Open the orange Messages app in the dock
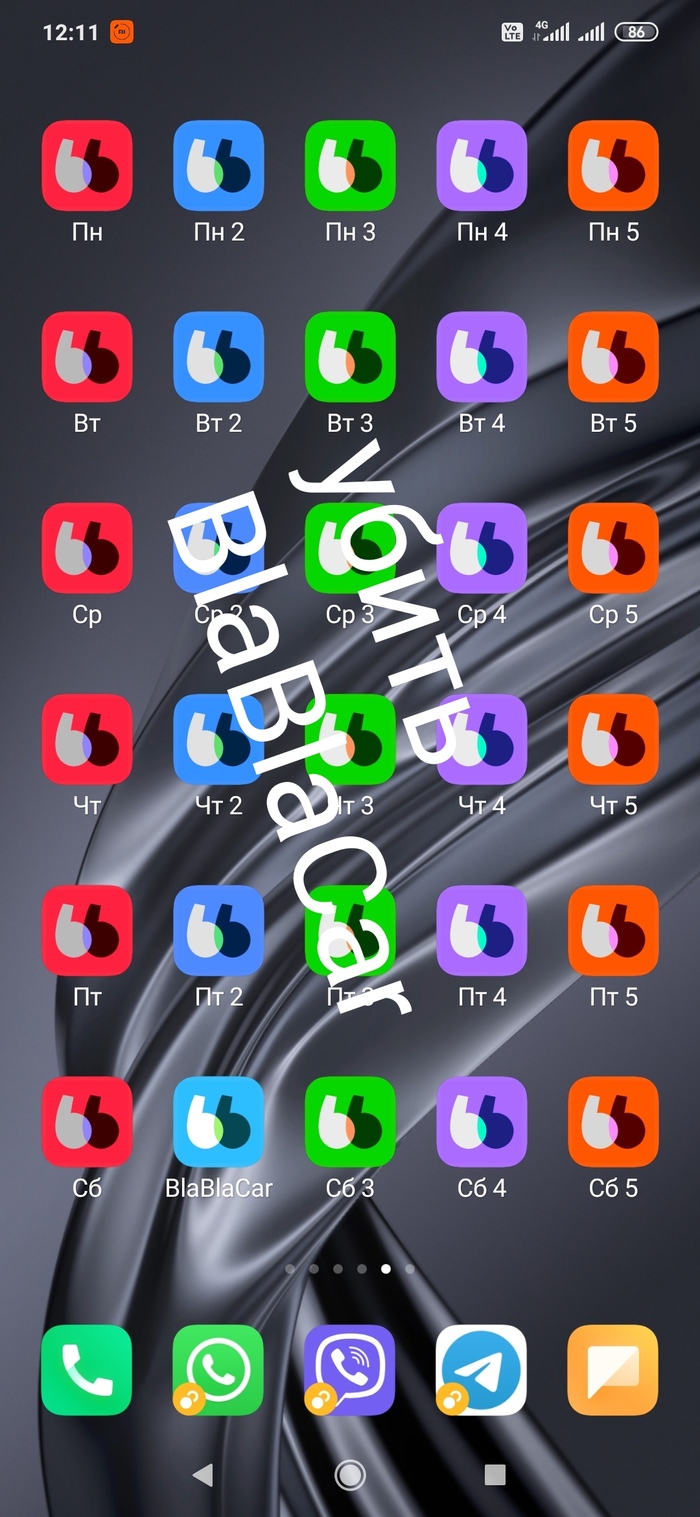Viewport: 700px width, 1517px height. (x=613, y=1370)
